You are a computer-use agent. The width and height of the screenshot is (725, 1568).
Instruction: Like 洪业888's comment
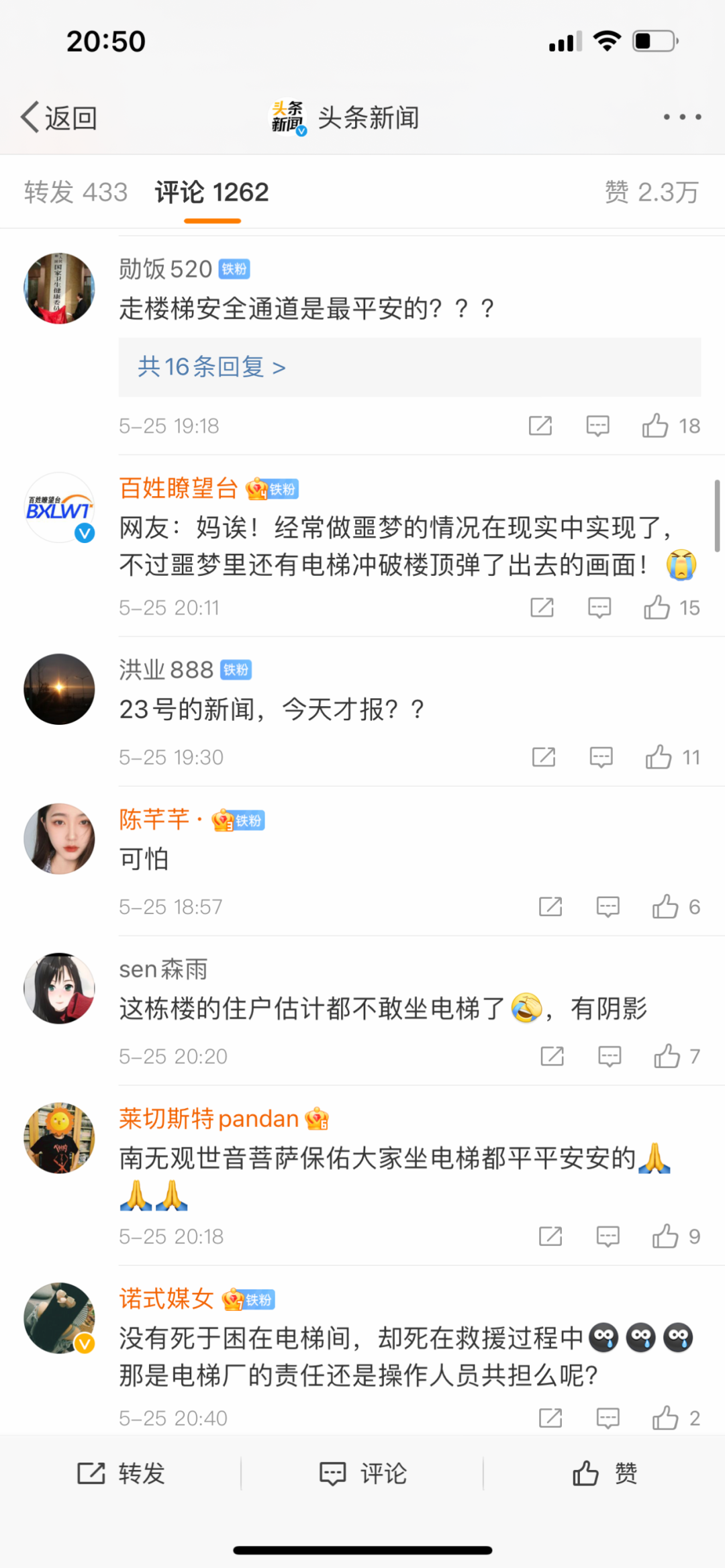tap(659, 757)
